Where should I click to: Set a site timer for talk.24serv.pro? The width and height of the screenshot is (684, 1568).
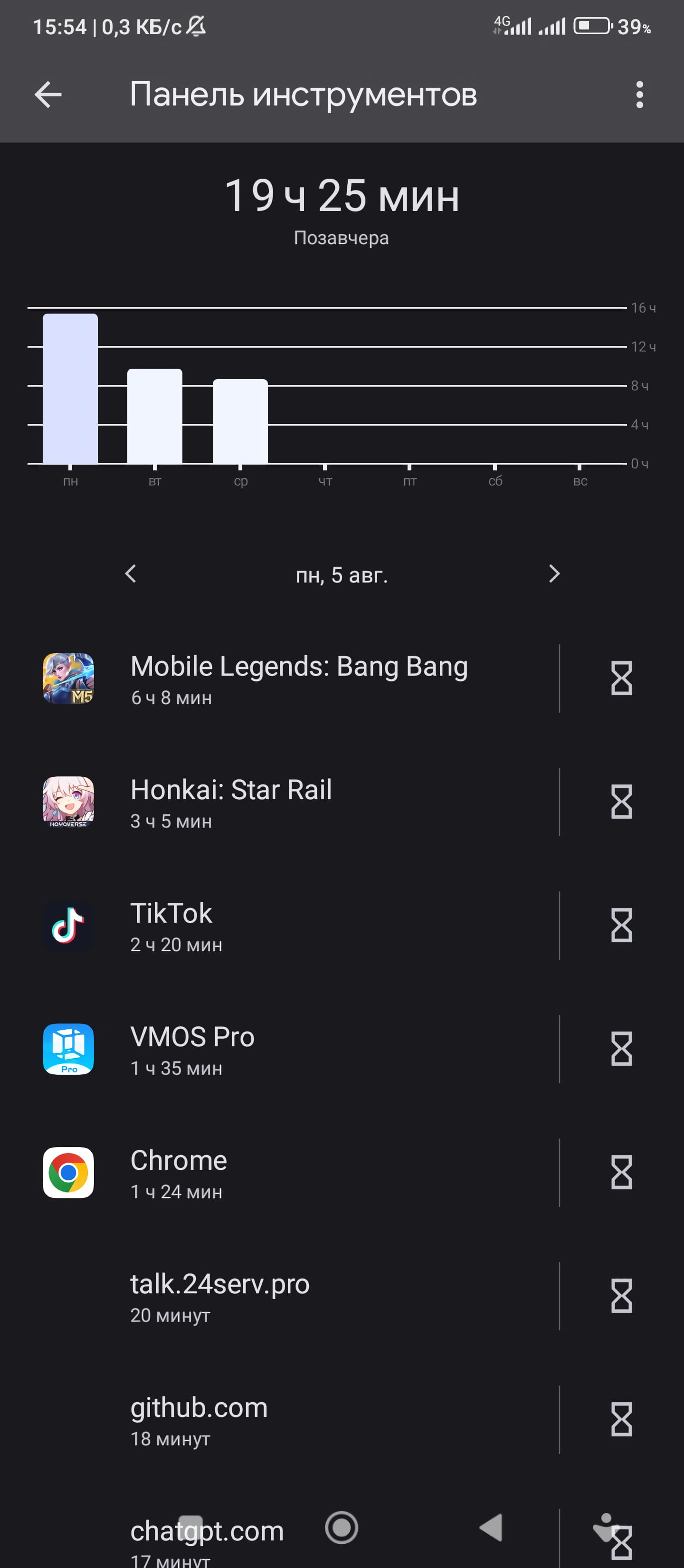tap(621, 1297)
